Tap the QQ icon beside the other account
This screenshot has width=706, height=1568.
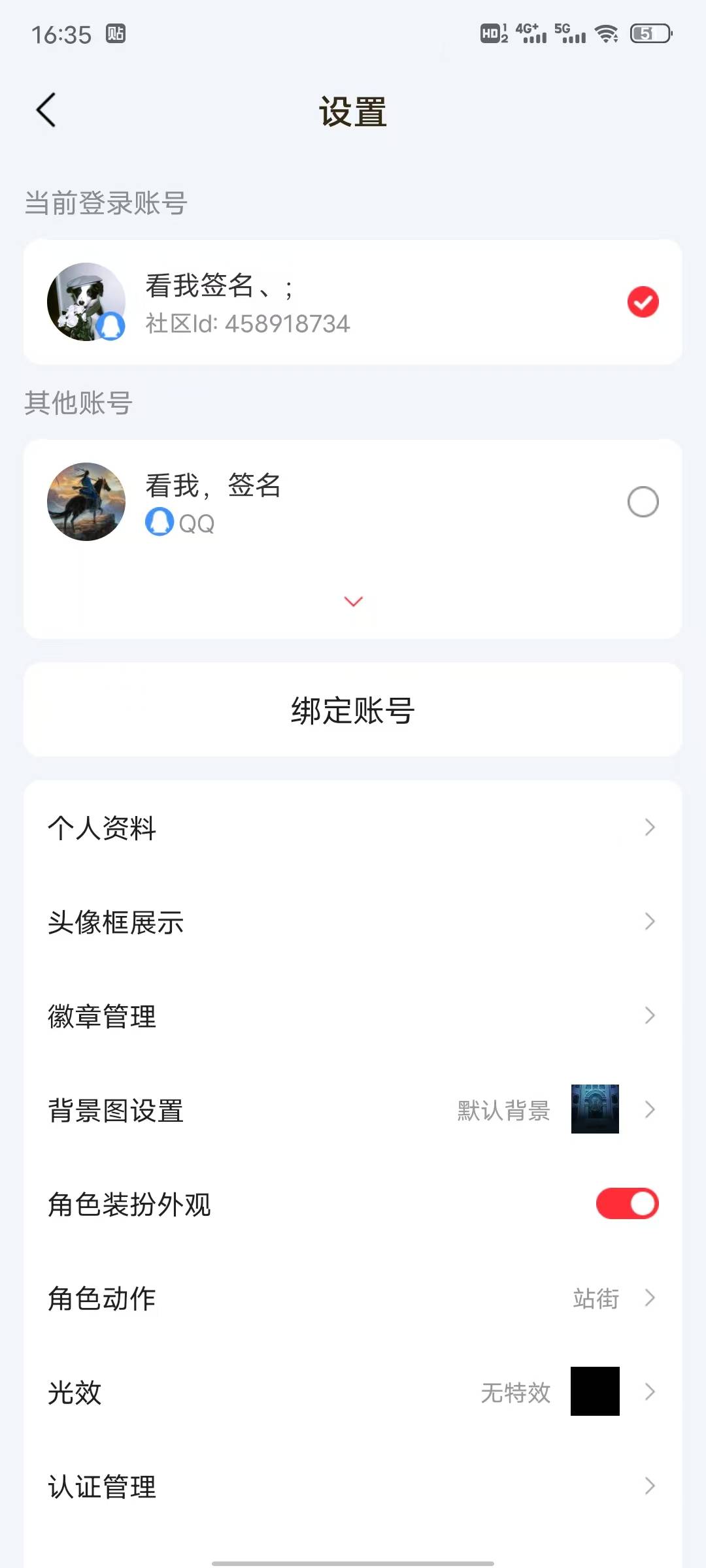pyautogui.click(x=157, y=523)
